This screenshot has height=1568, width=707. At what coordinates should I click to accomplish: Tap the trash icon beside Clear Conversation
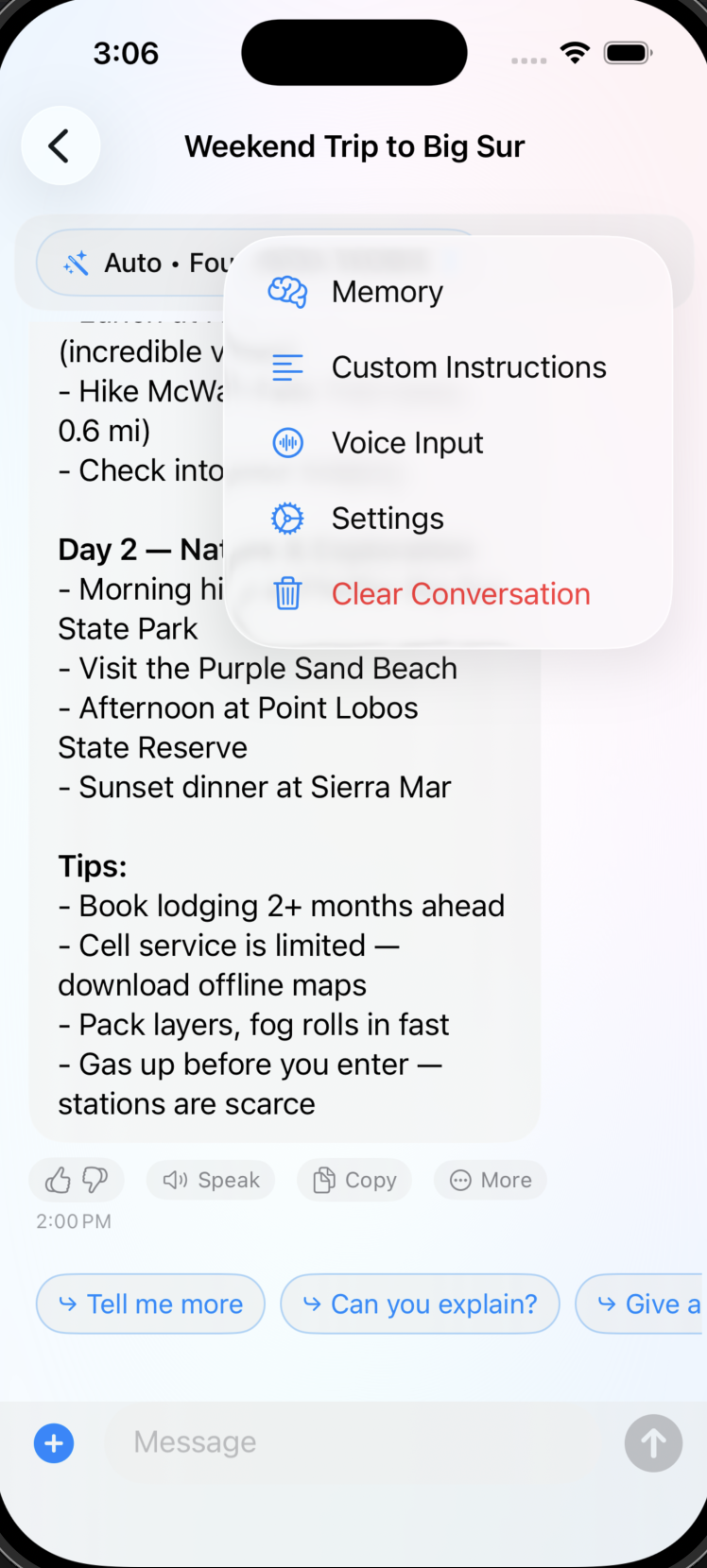287,593
